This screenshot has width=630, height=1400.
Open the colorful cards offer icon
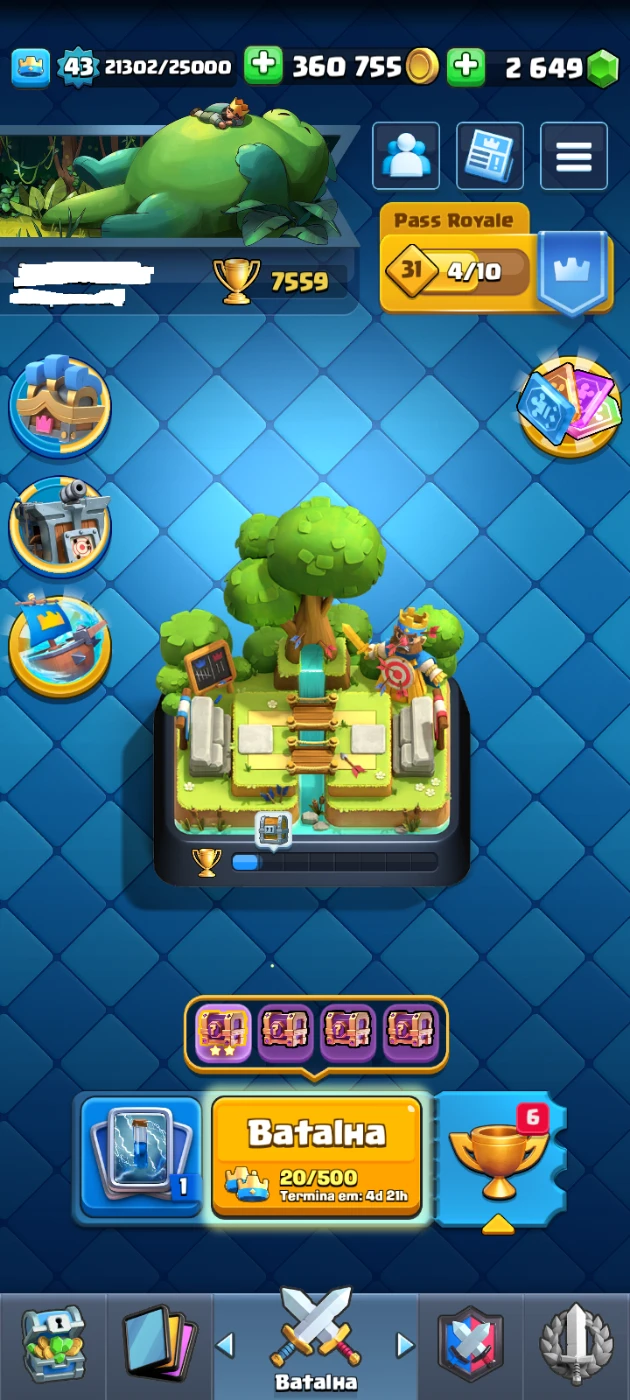click(x=568, y=407)
